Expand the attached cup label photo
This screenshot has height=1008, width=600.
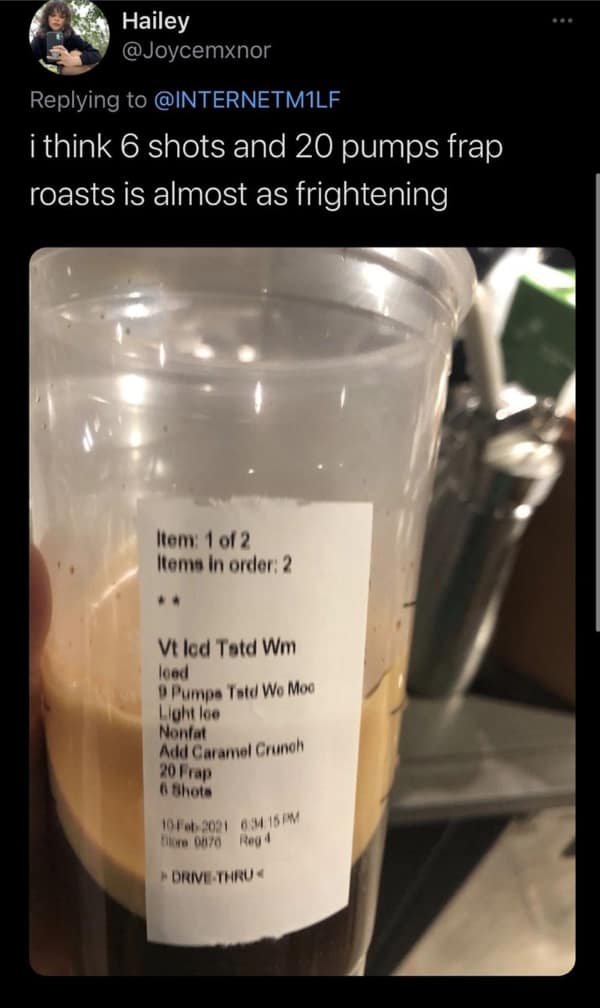(302, 610)
